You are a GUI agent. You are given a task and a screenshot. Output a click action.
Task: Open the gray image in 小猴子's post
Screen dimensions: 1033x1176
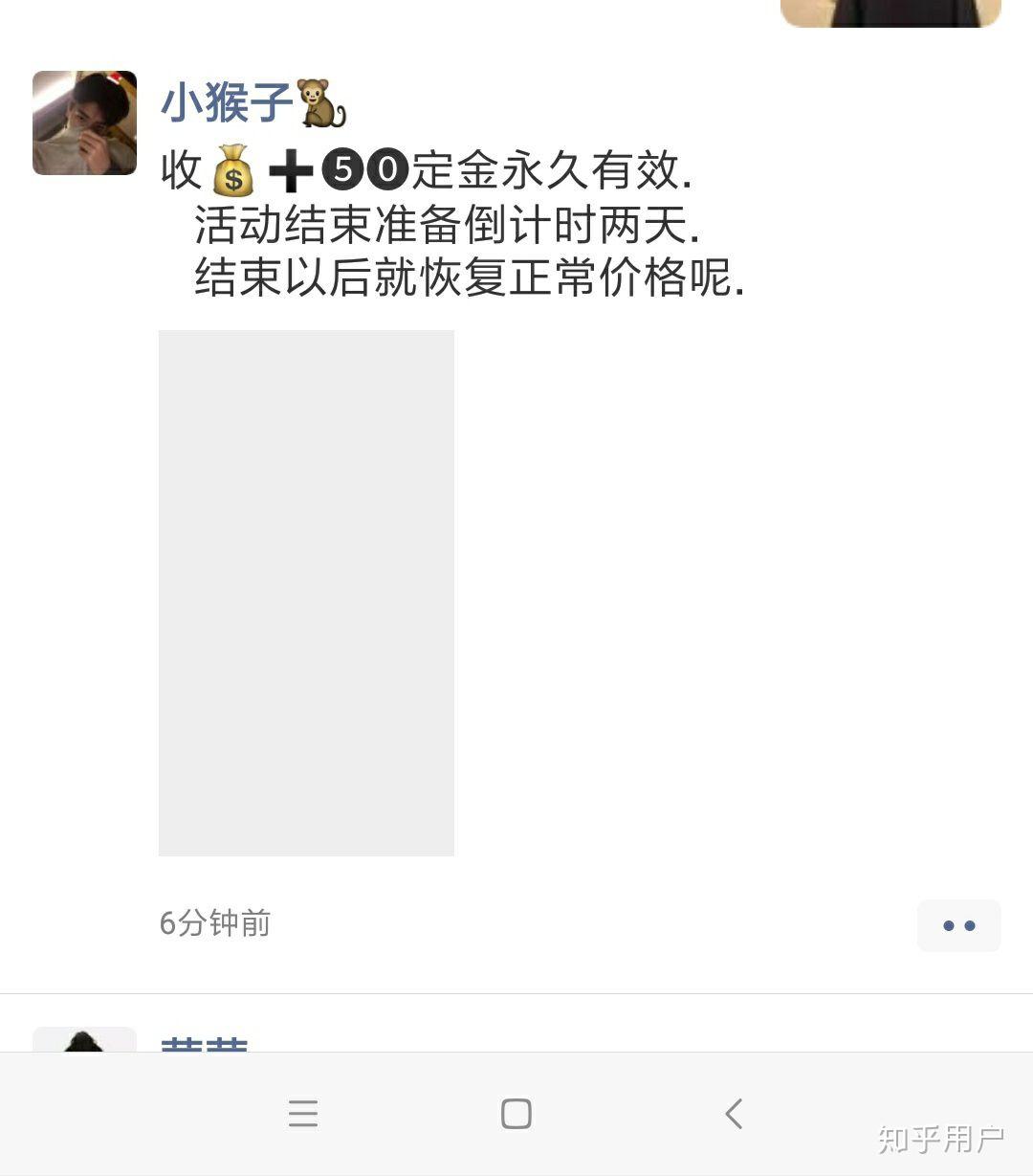click(306, 592)
